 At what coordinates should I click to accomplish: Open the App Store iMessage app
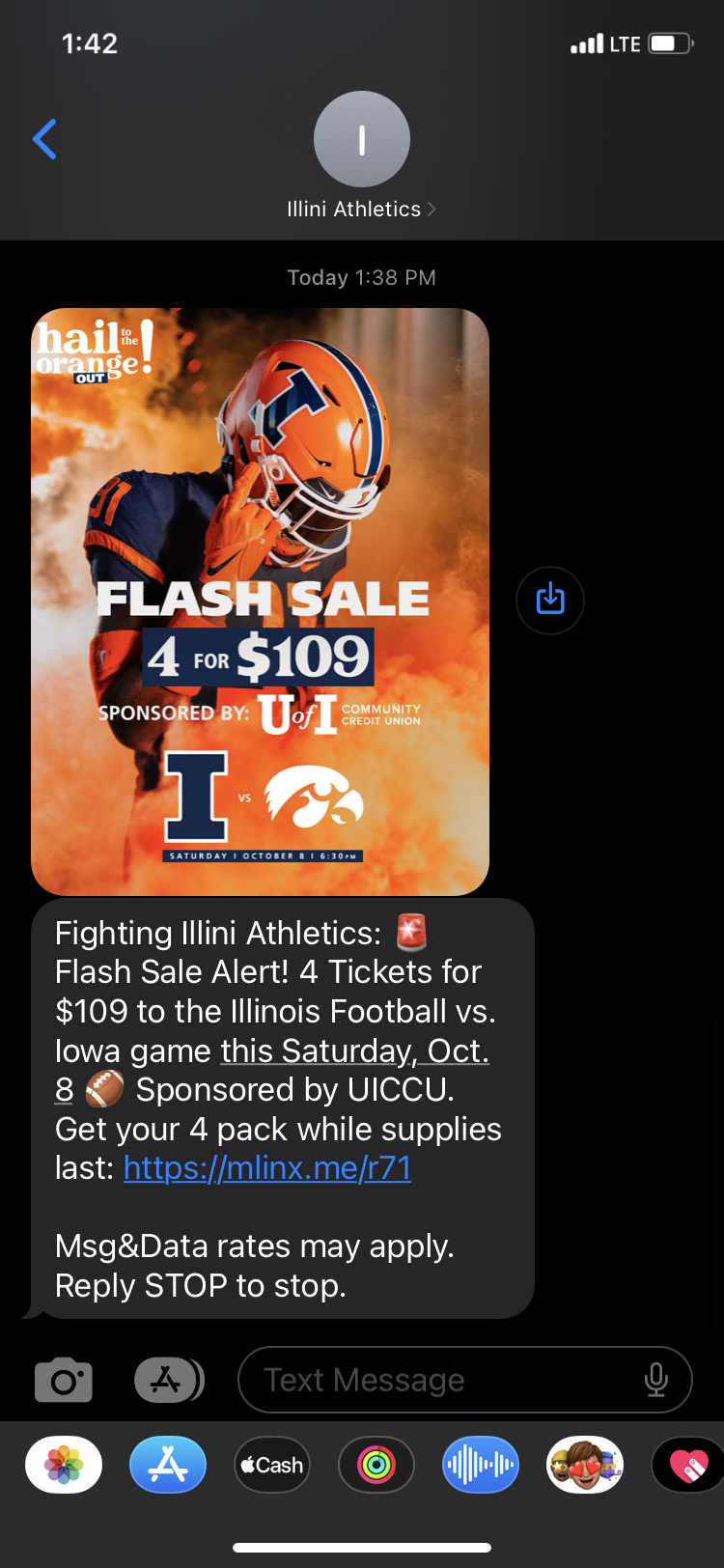click(168, 1465)
